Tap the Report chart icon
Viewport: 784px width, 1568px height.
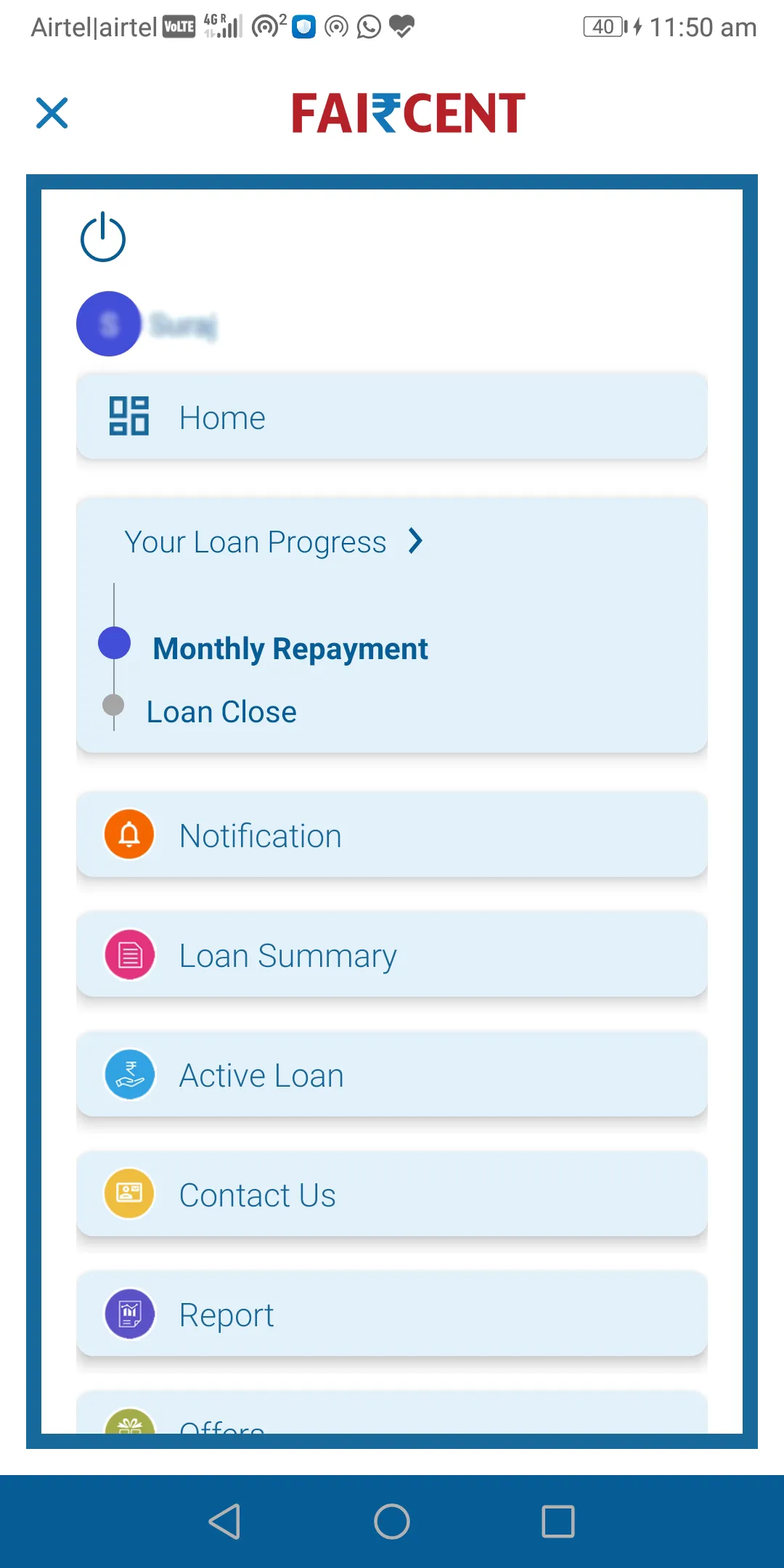(x=128, y=1314)
